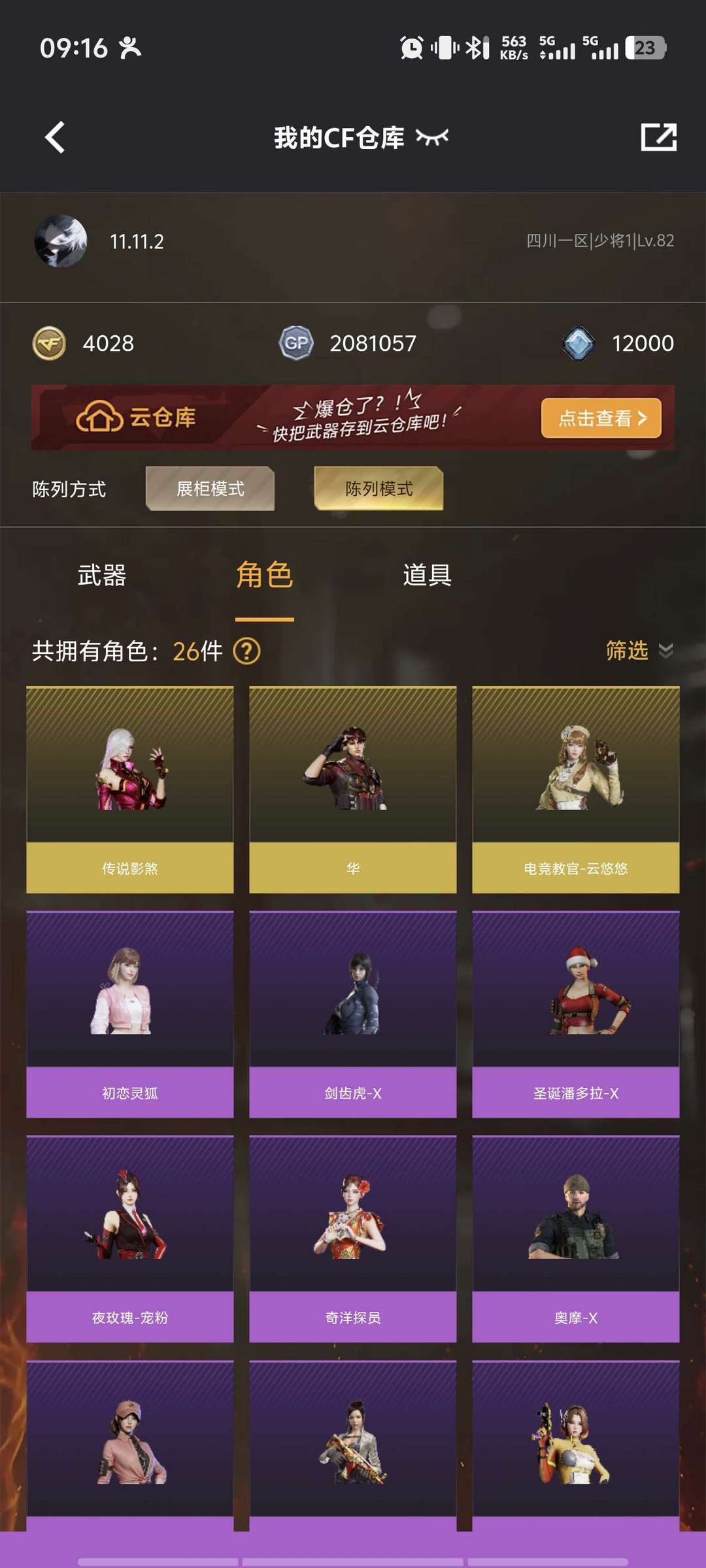Viewport: 706px width, 1568px height.
Task: Open the 华 character card
Action: coord(352,789)
